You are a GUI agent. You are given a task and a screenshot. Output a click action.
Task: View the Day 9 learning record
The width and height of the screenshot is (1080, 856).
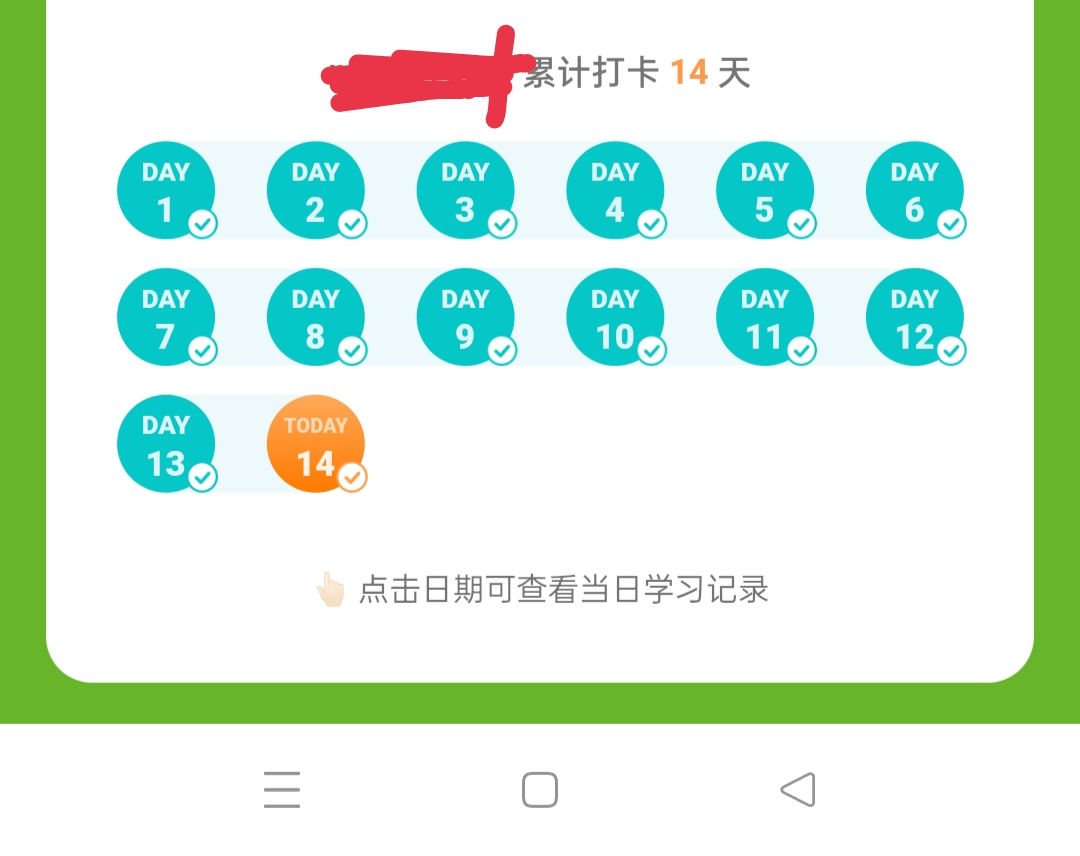click(466, 317)
